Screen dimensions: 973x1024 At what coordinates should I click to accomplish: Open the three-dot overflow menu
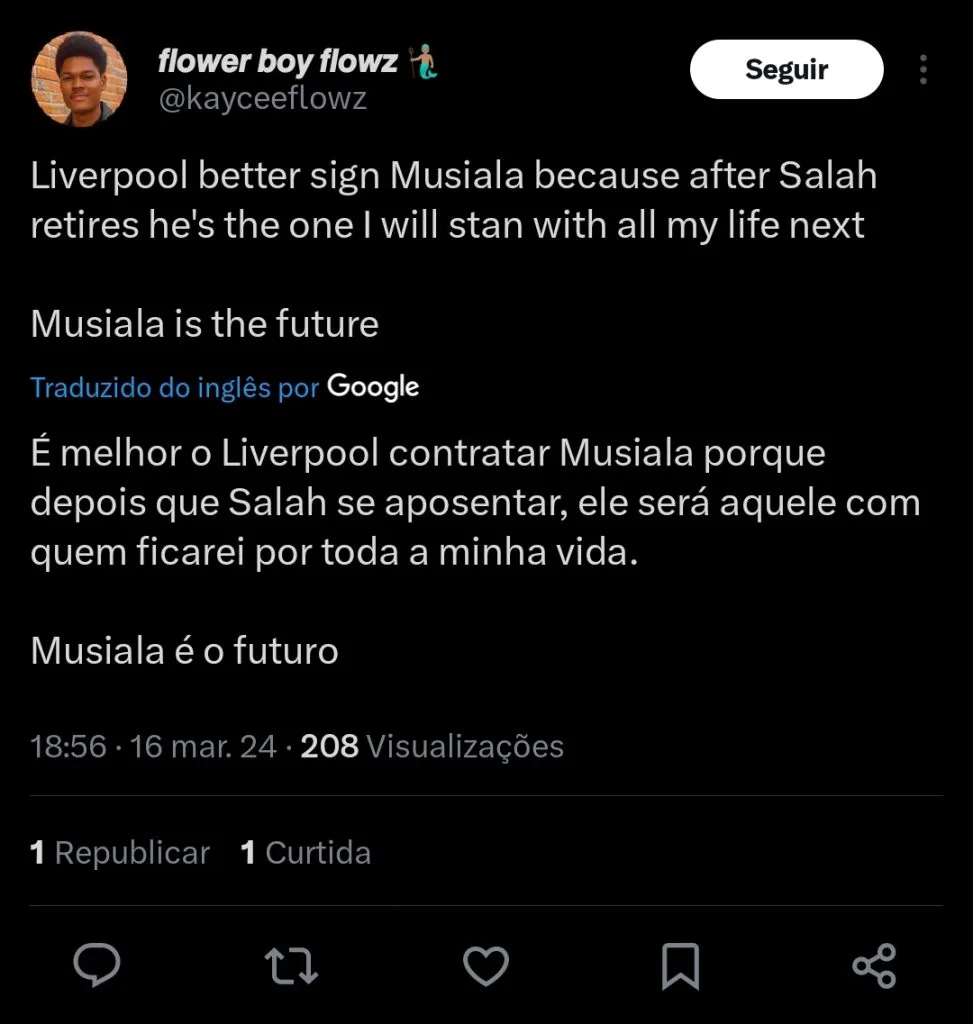[922, 69]
